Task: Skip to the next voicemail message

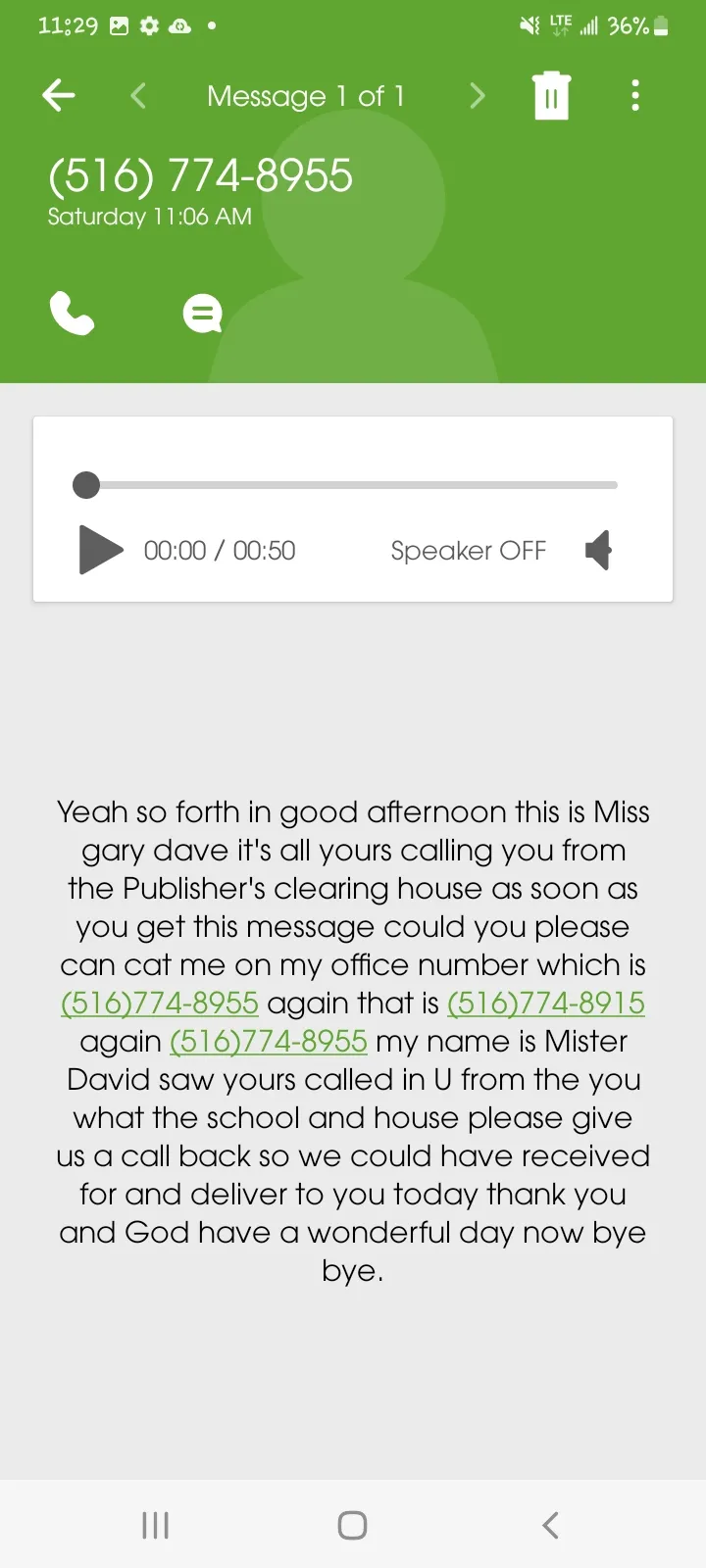Action: point(478,95)
